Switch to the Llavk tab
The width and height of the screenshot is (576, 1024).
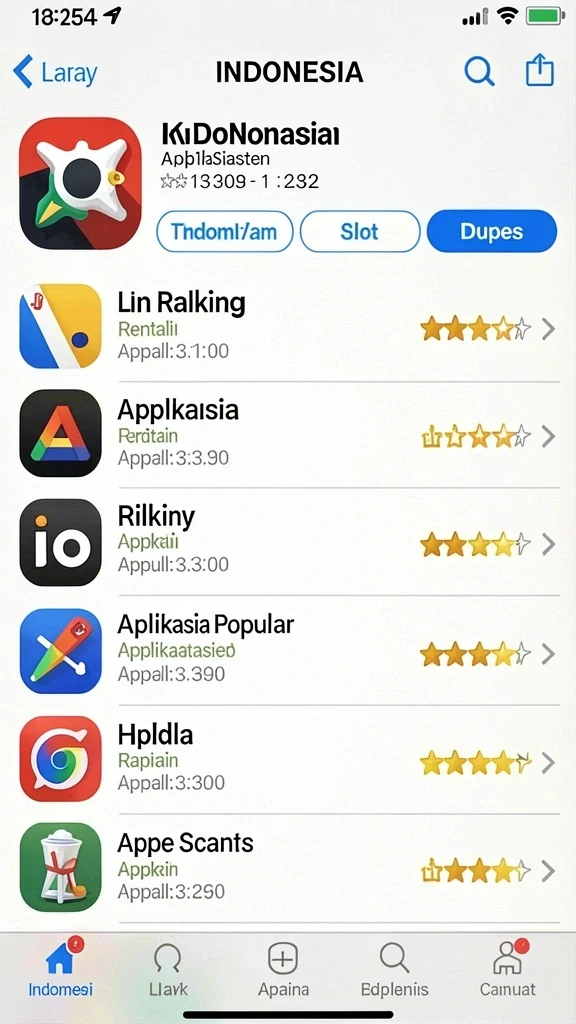point(168,968)
